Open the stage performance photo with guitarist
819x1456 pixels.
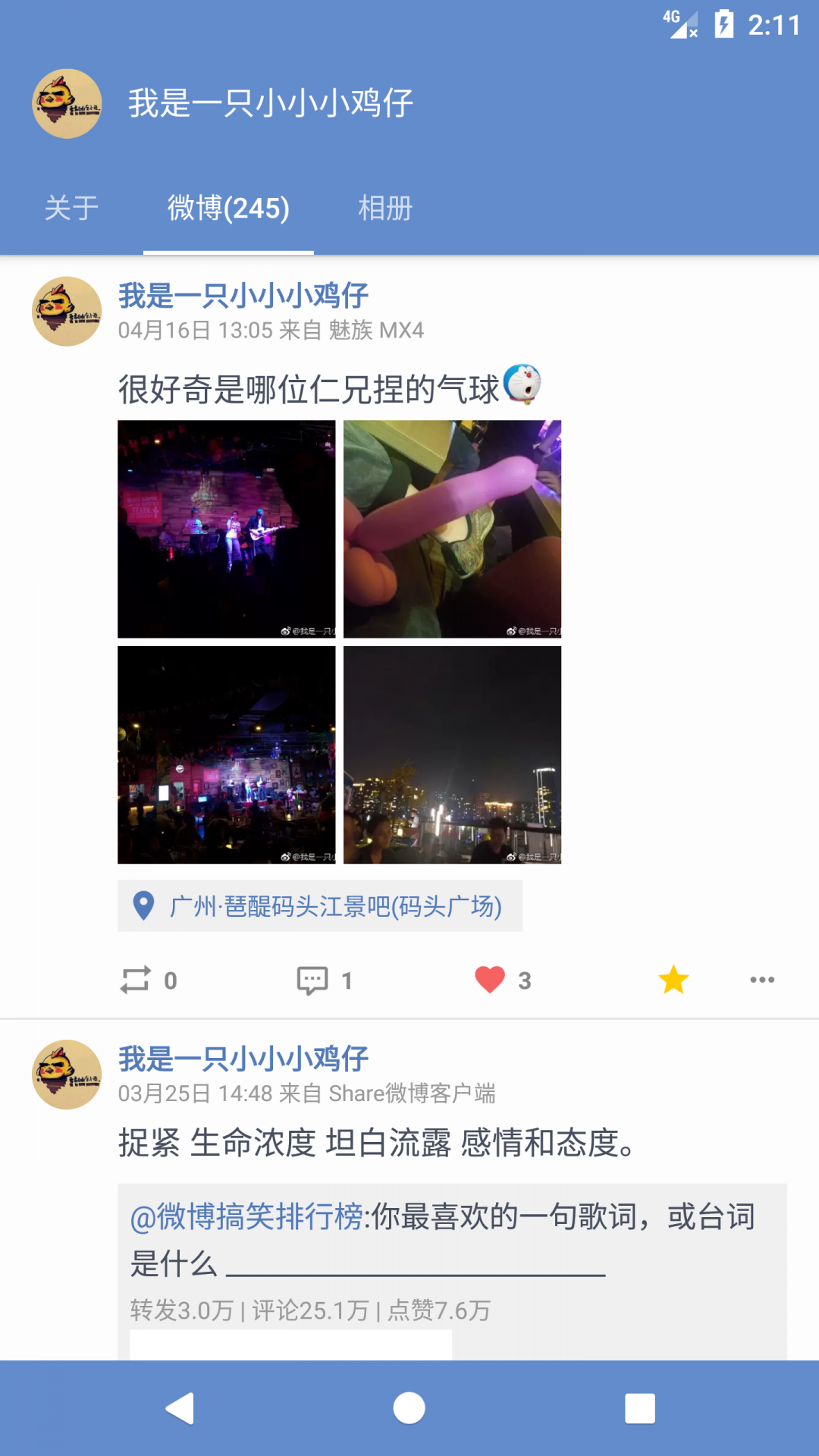(x=226, y=529)
